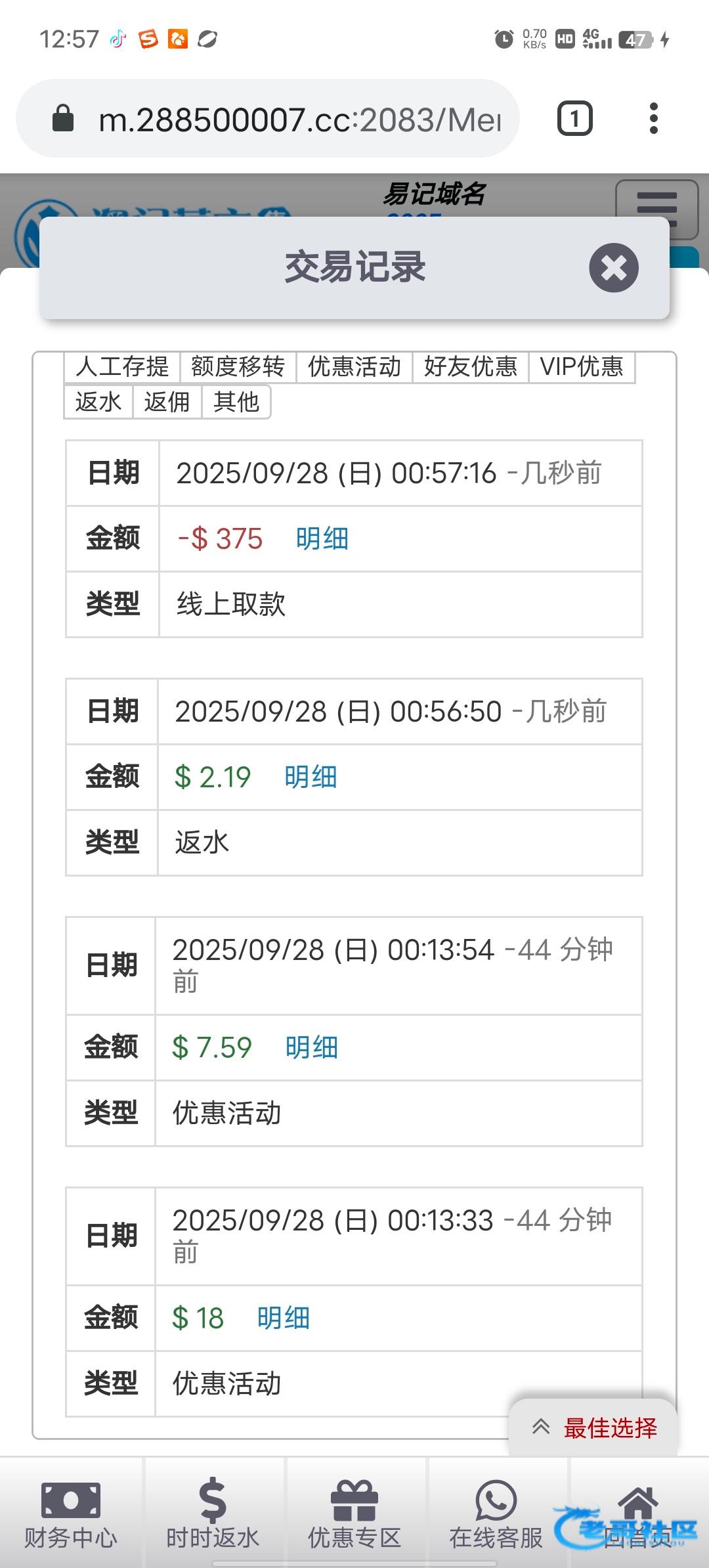
Task: Go to 优惠专区
Action: point(354,1514)
